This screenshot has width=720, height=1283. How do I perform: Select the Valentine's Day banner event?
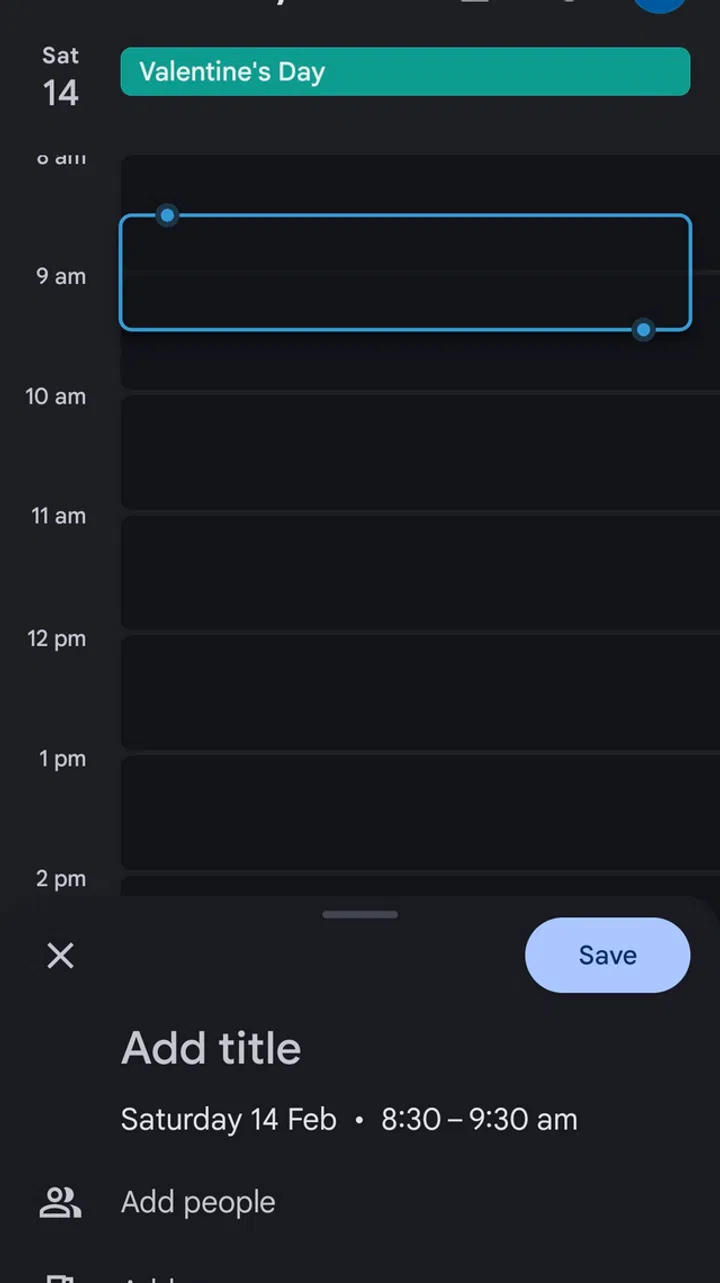[x=405, y=71]
